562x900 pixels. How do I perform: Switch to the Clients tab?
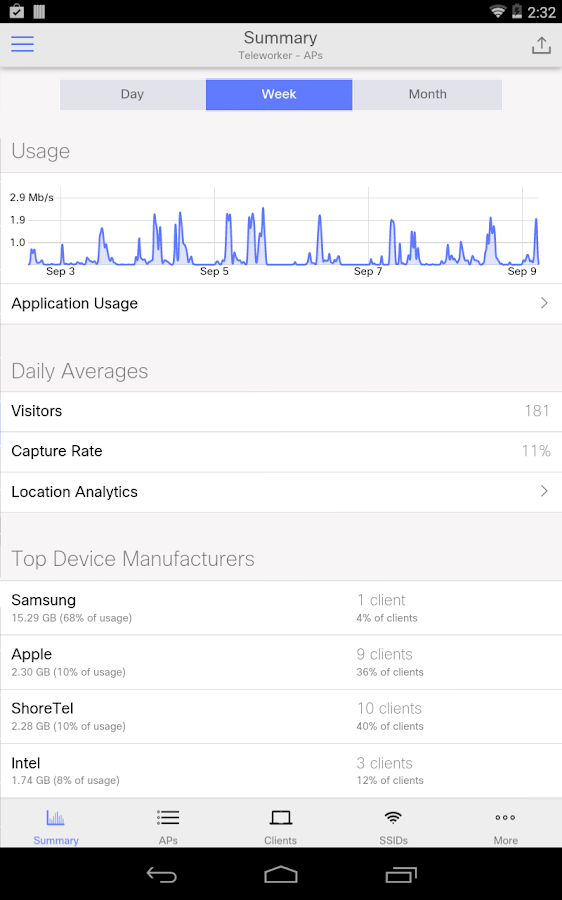[281, 826]
